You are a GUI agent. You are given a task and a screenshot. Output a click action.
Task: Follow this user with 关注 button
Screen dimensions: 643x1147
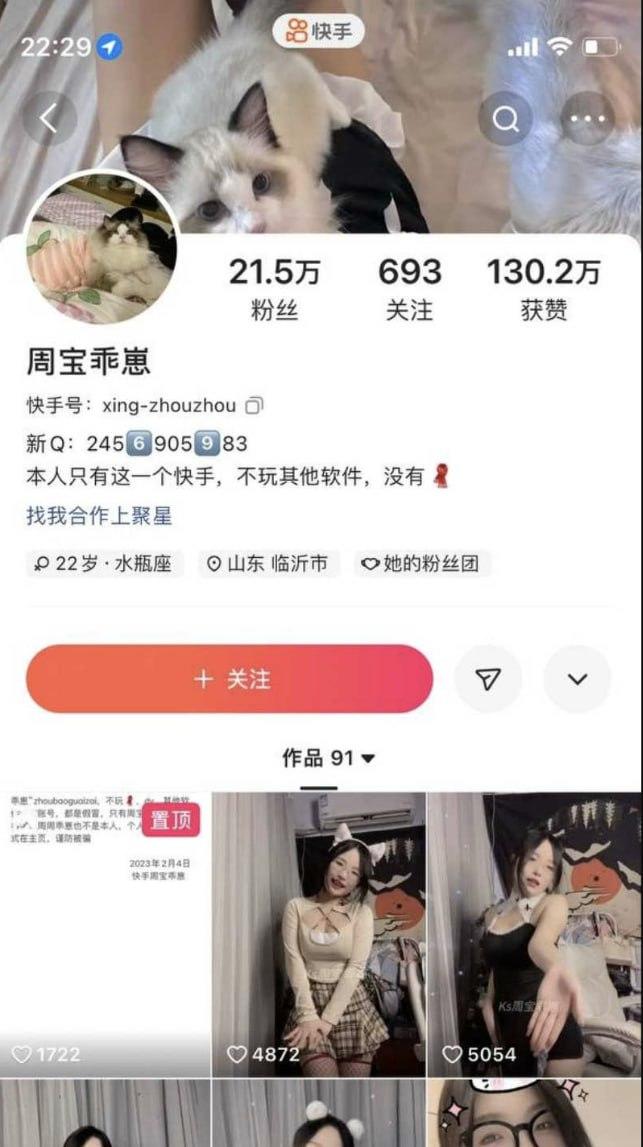[x=229, y=679]
